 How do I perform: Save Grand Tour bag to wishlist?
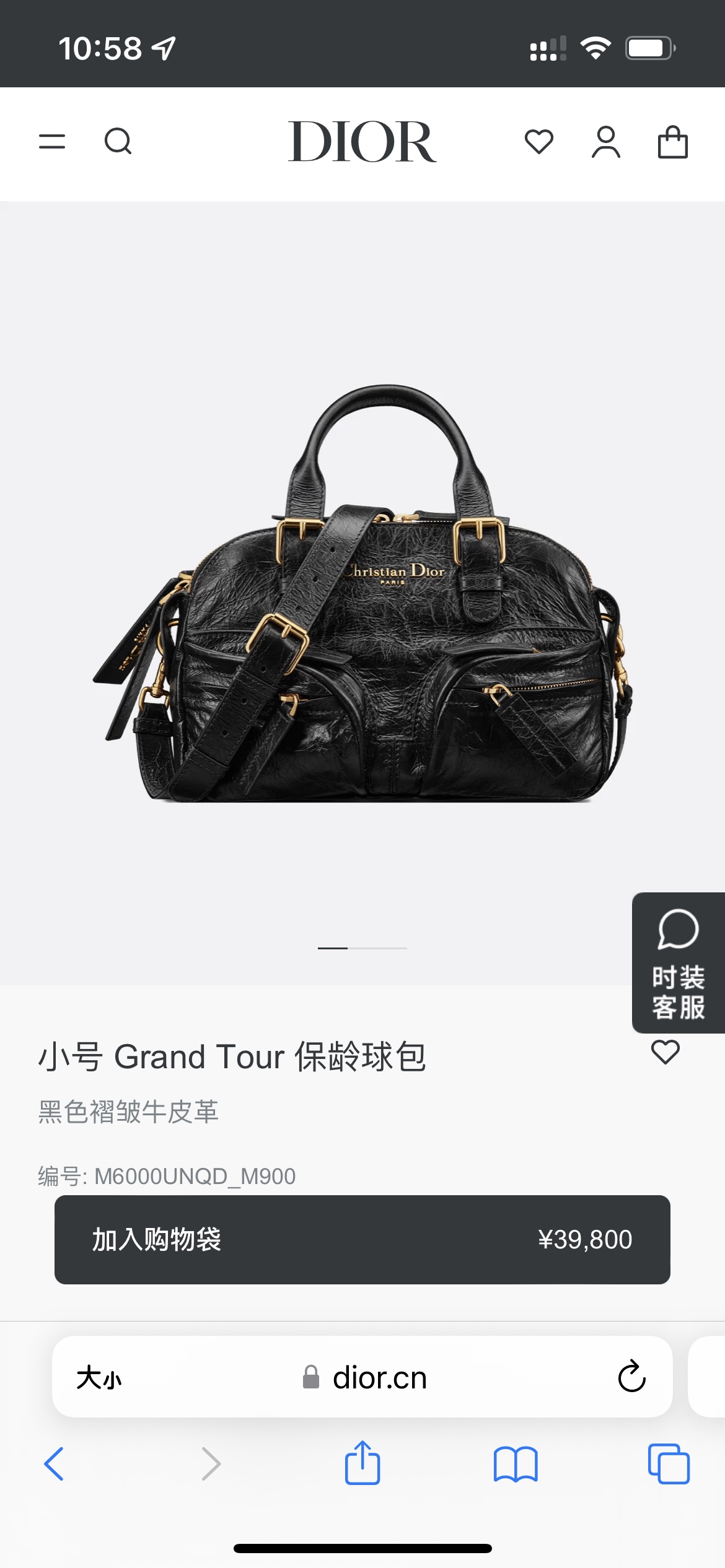click(666, 1052)
